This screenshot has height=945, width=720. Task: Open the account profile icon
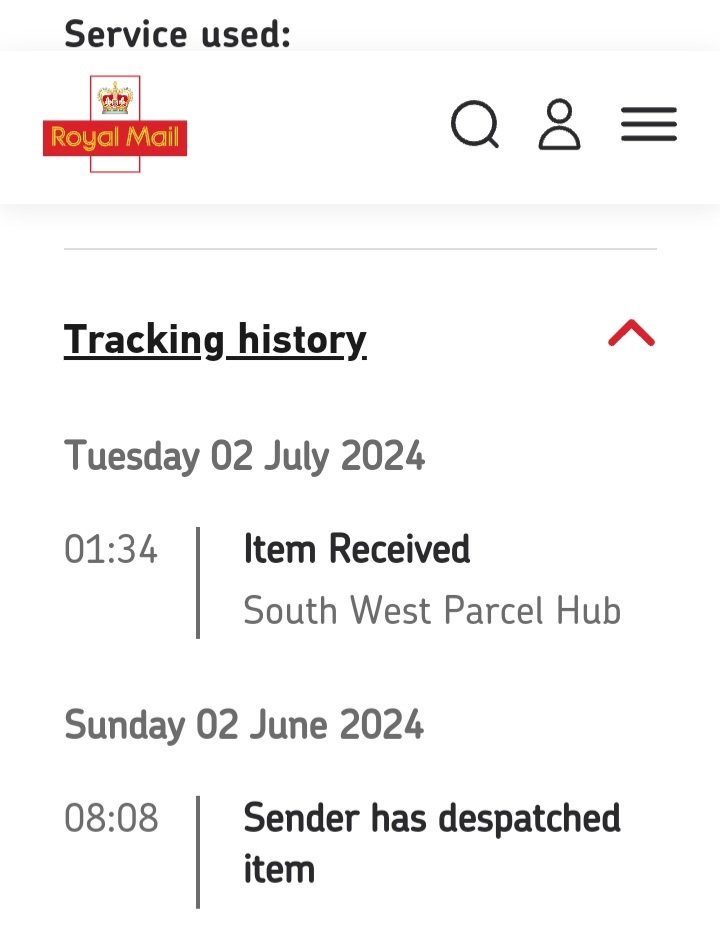coord(559,125)
